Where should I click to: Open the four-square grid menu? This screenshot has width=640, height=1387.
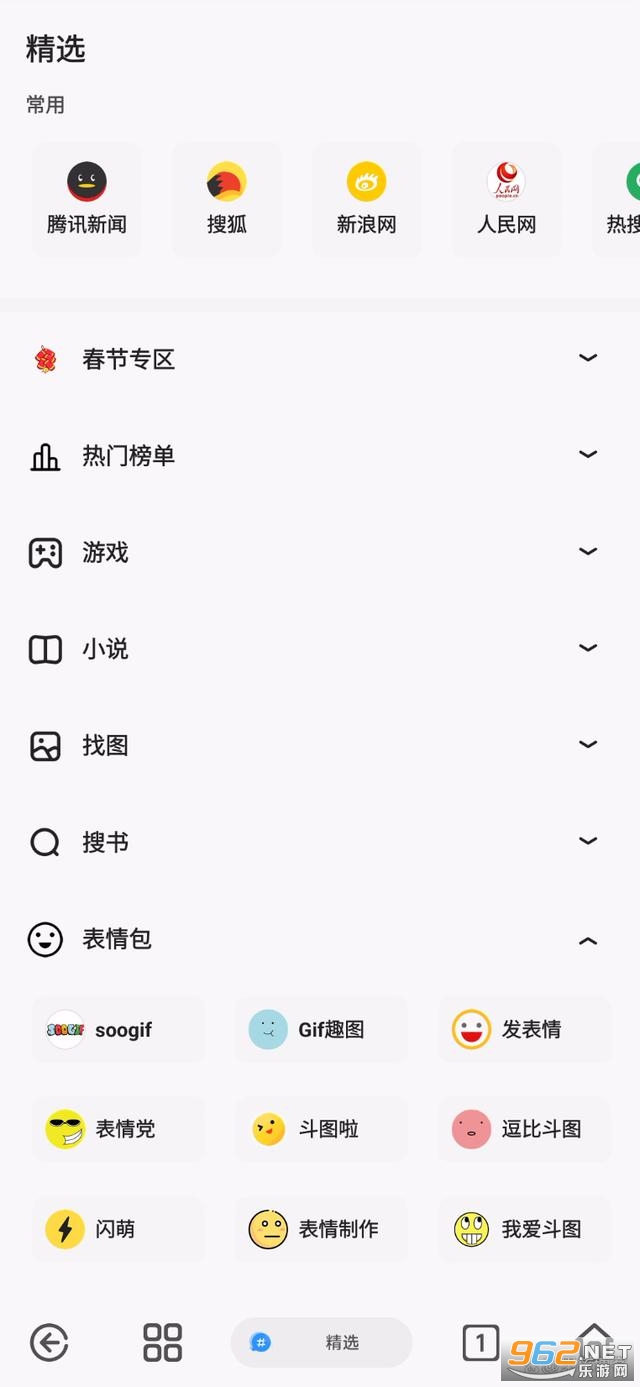click(x=162, y=1342)
